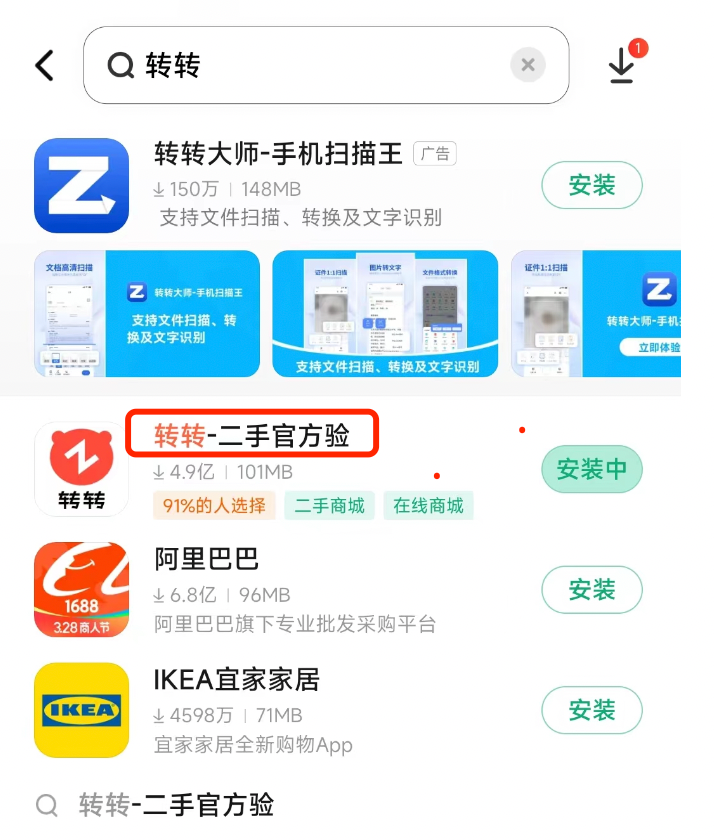This screenshot has width=714, height=840.
Task: Search the suggestion 转转-二手官方验
Action: tap(176, 805)
